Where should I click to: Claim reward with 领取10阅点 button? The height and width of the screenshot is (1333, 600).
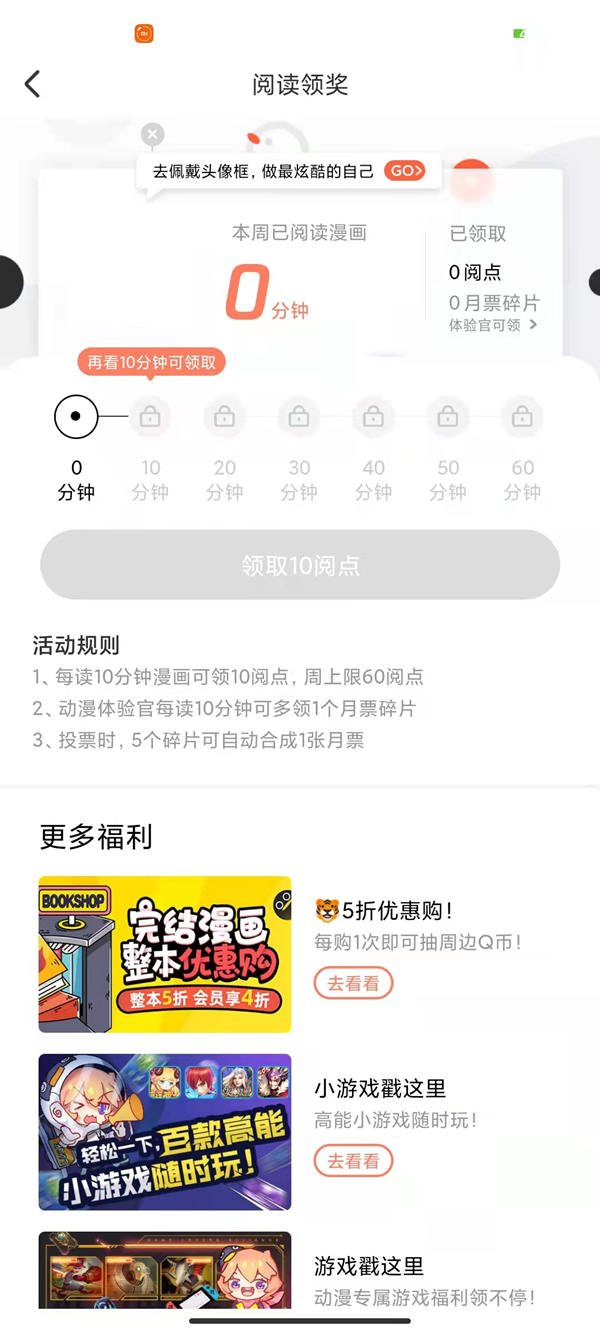[x=300, y=565]
